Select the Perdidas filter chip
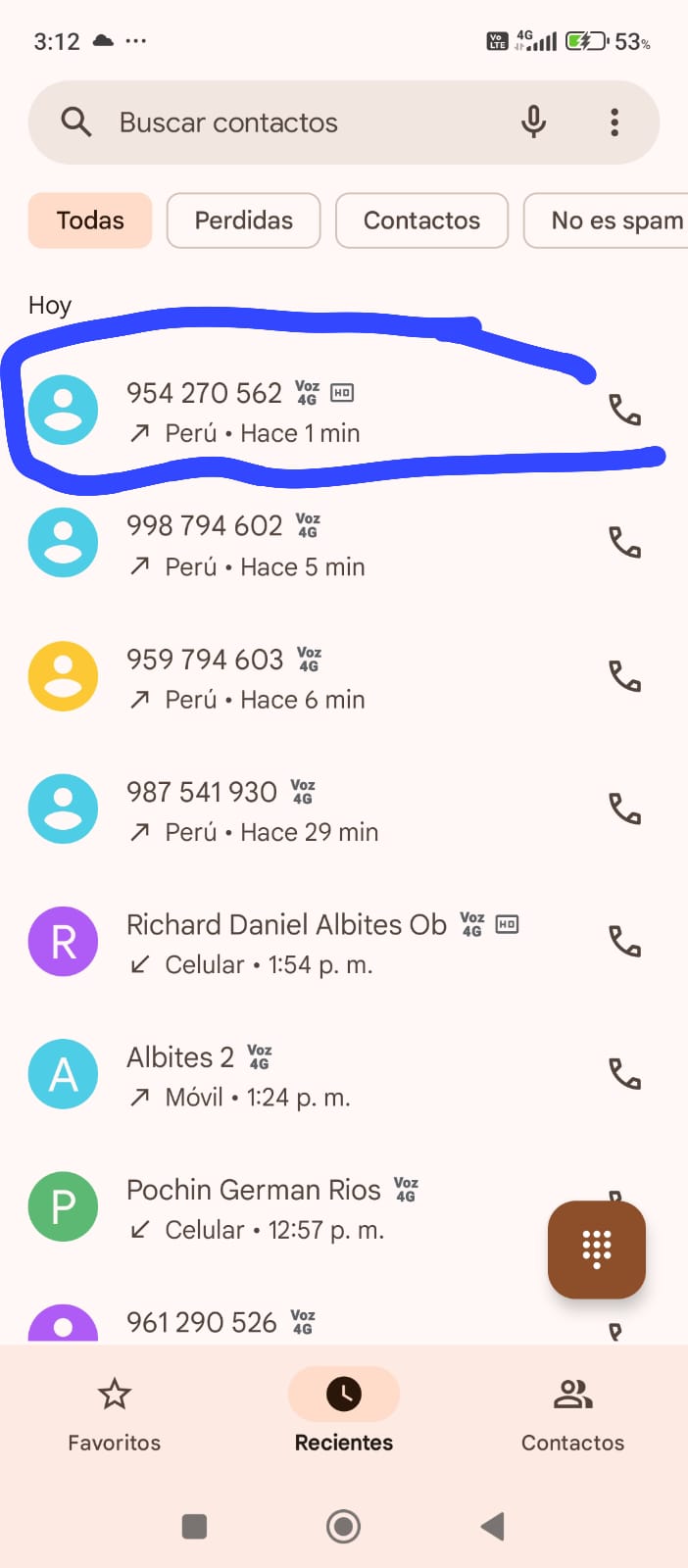688x1568 pixels. (243, 220)
